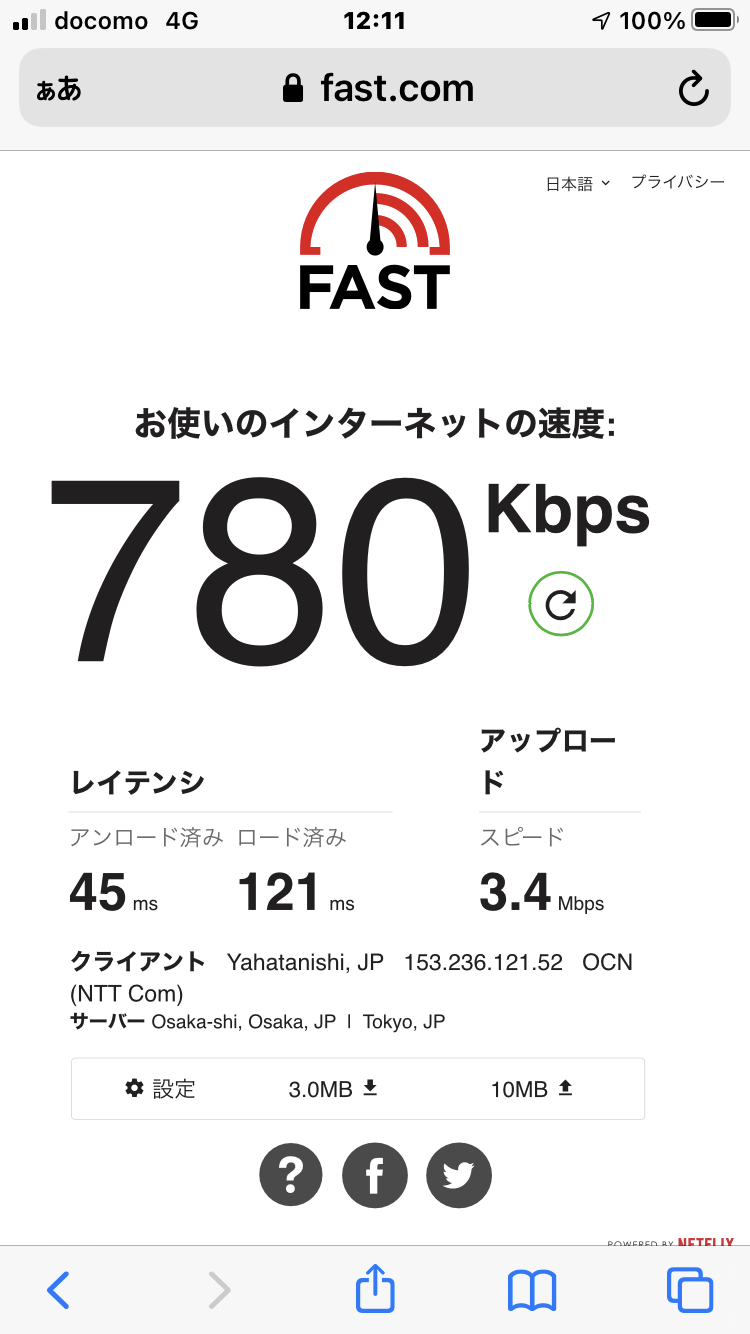Go back to the previous page

59,1290
